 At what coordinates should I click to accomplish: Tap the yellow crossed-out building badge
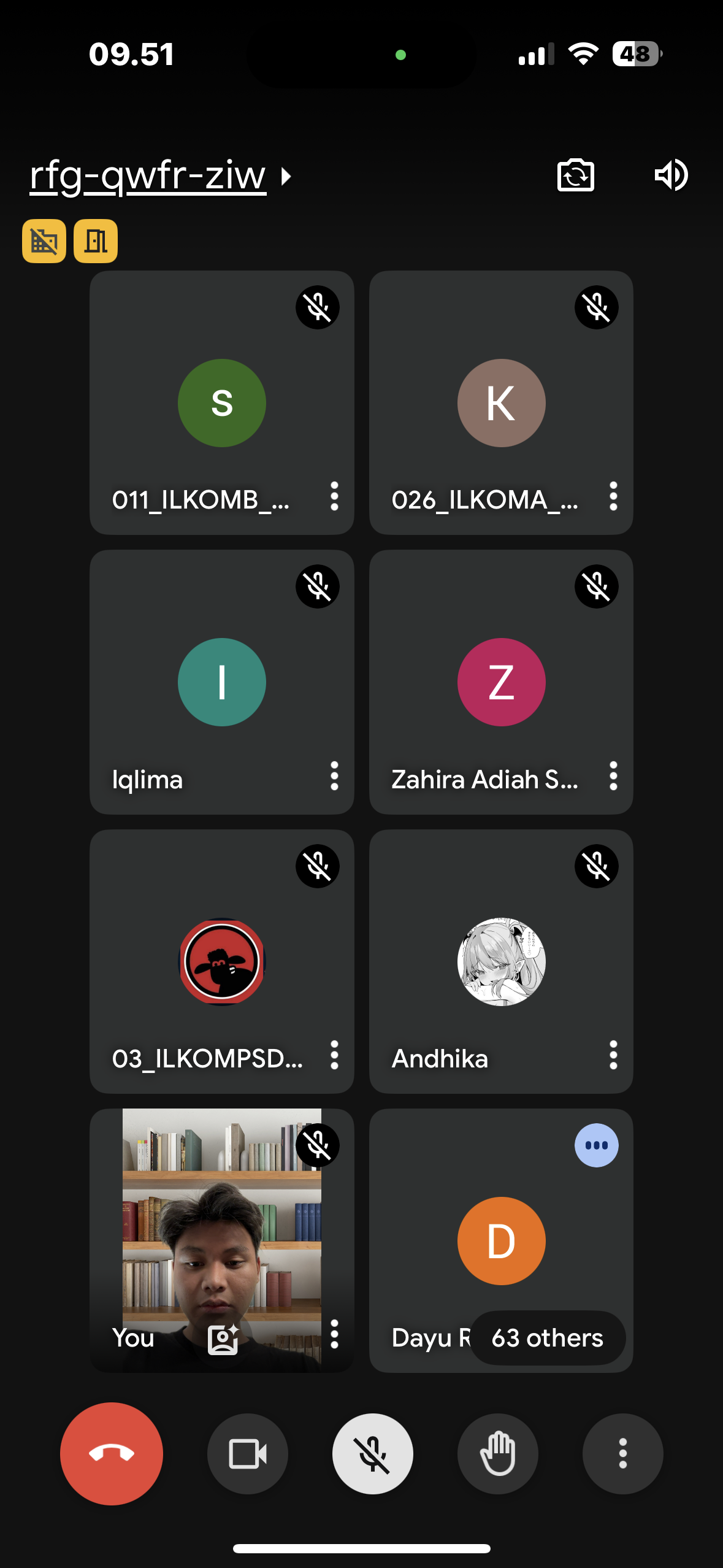point(44,241)
